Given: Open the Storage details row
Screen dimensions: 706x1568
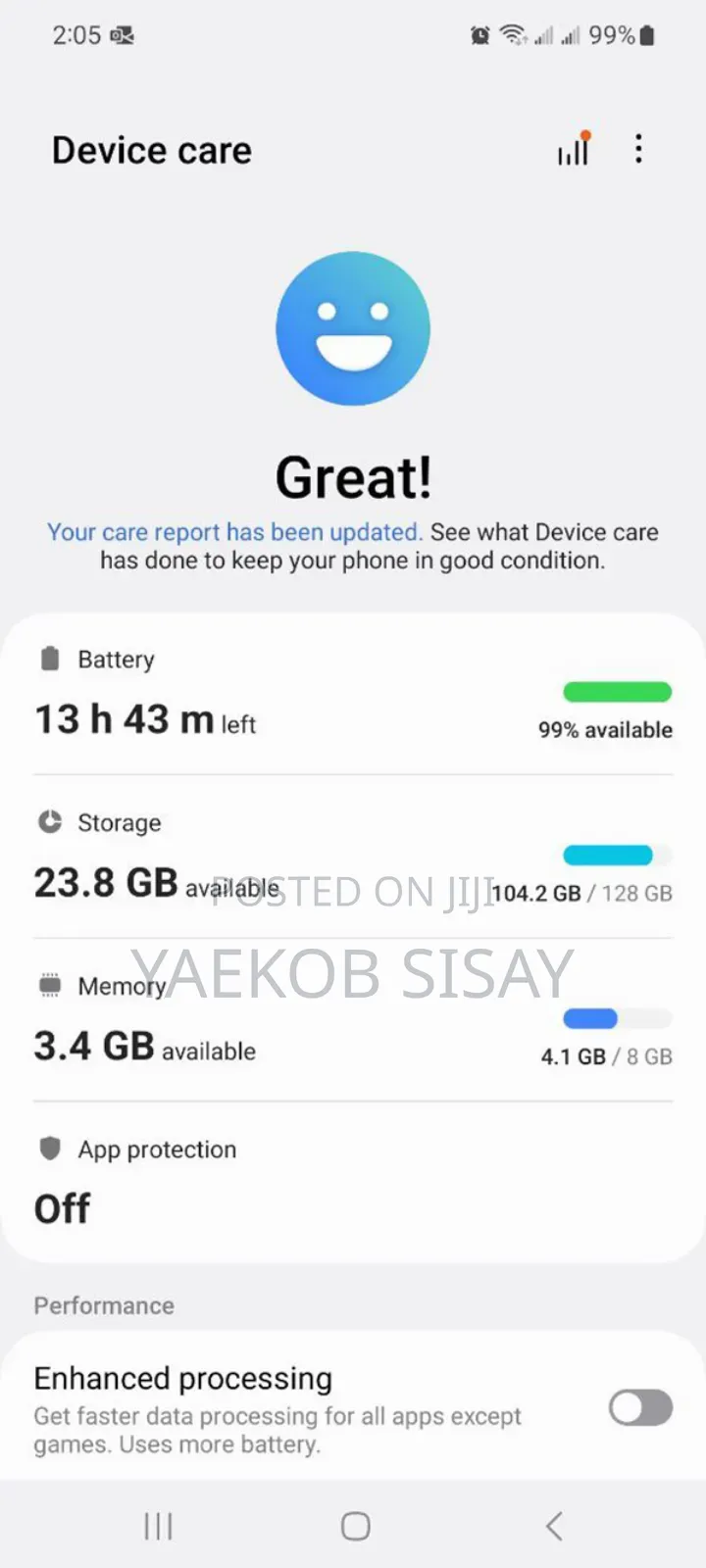Looking at the screenshot, I should click(353, 857).
